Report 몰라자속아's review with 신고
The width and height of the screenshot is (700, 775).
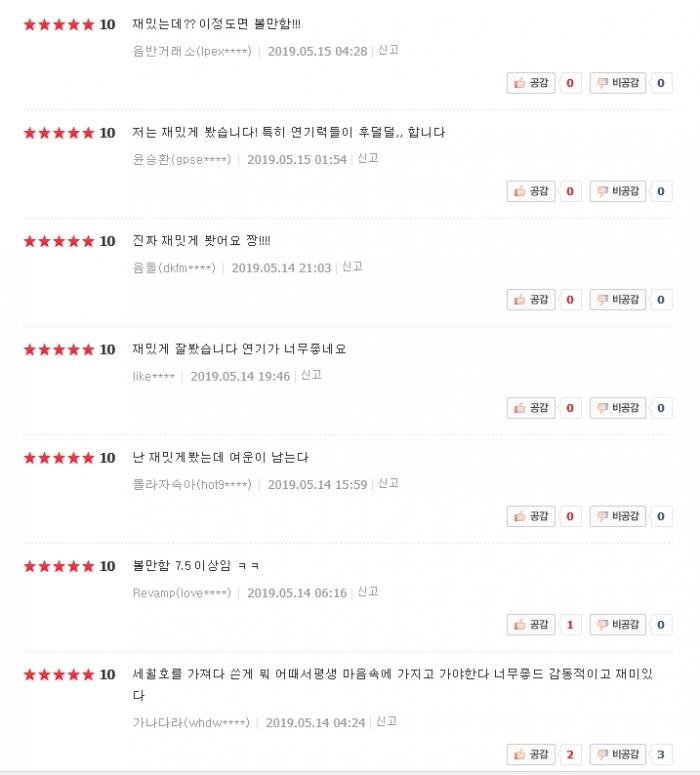[x=388, y=483]
